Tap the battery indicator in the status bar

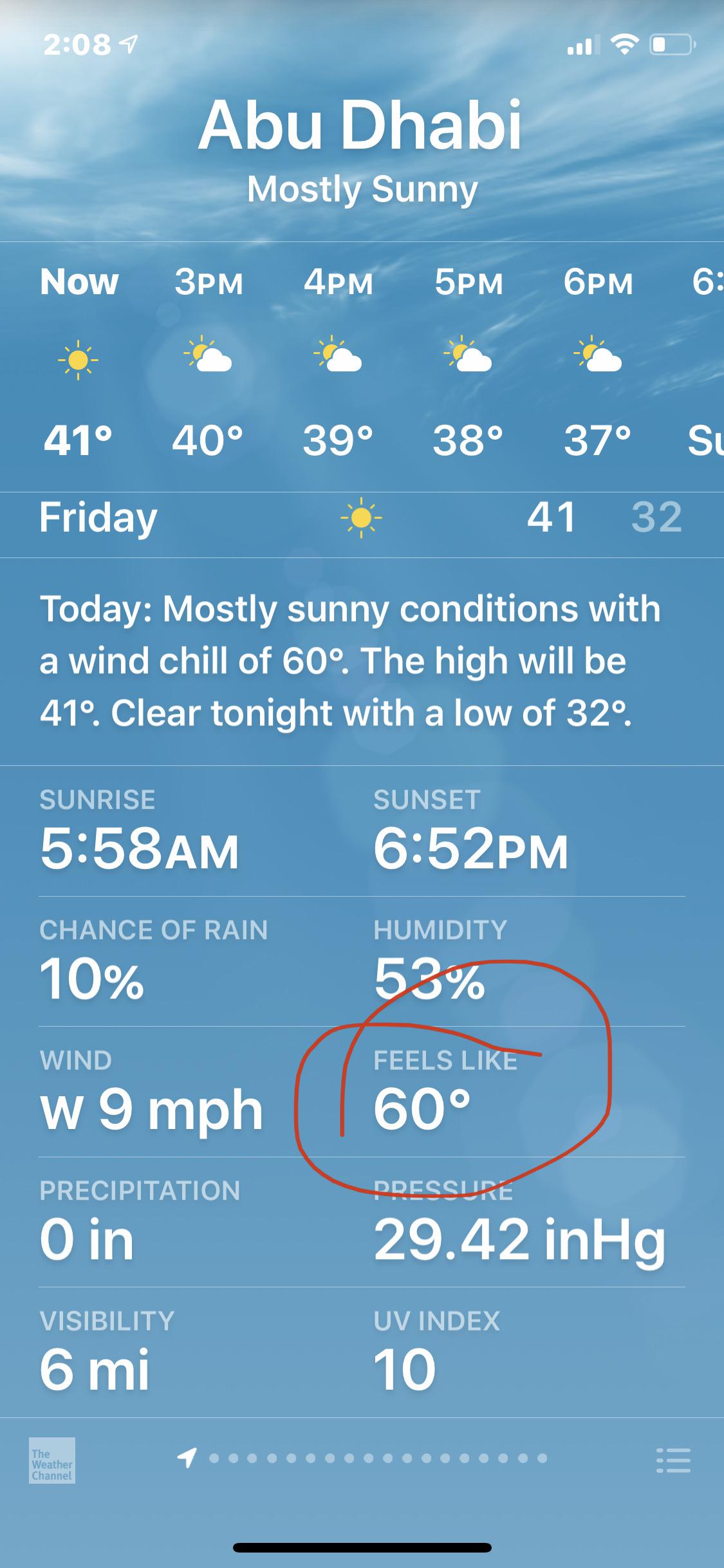click(669, 44)
